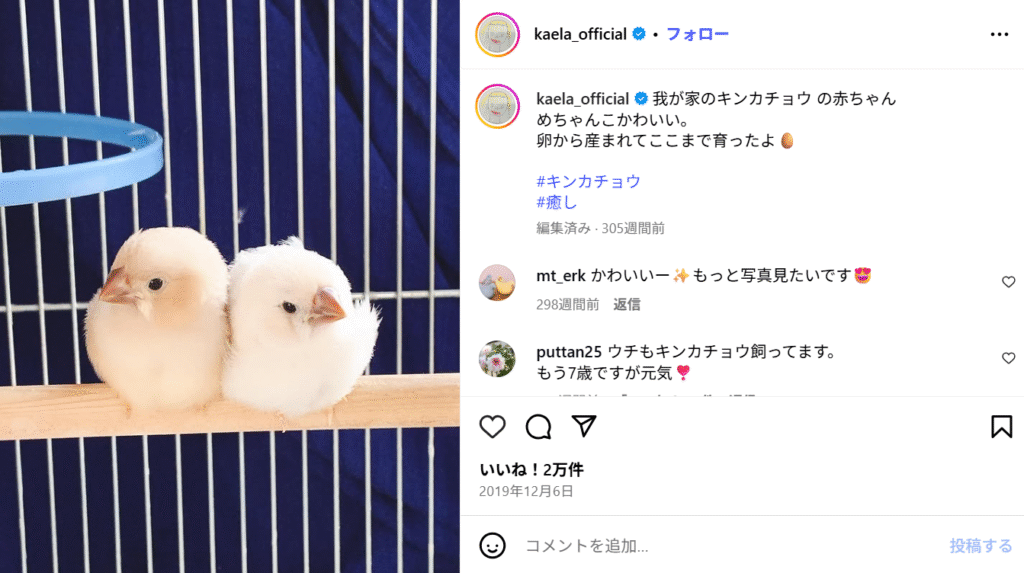This screenshot has width=1024, height=573.
Task: Reply to mt_erk's comment via 返信
Action: pos(627,304)
